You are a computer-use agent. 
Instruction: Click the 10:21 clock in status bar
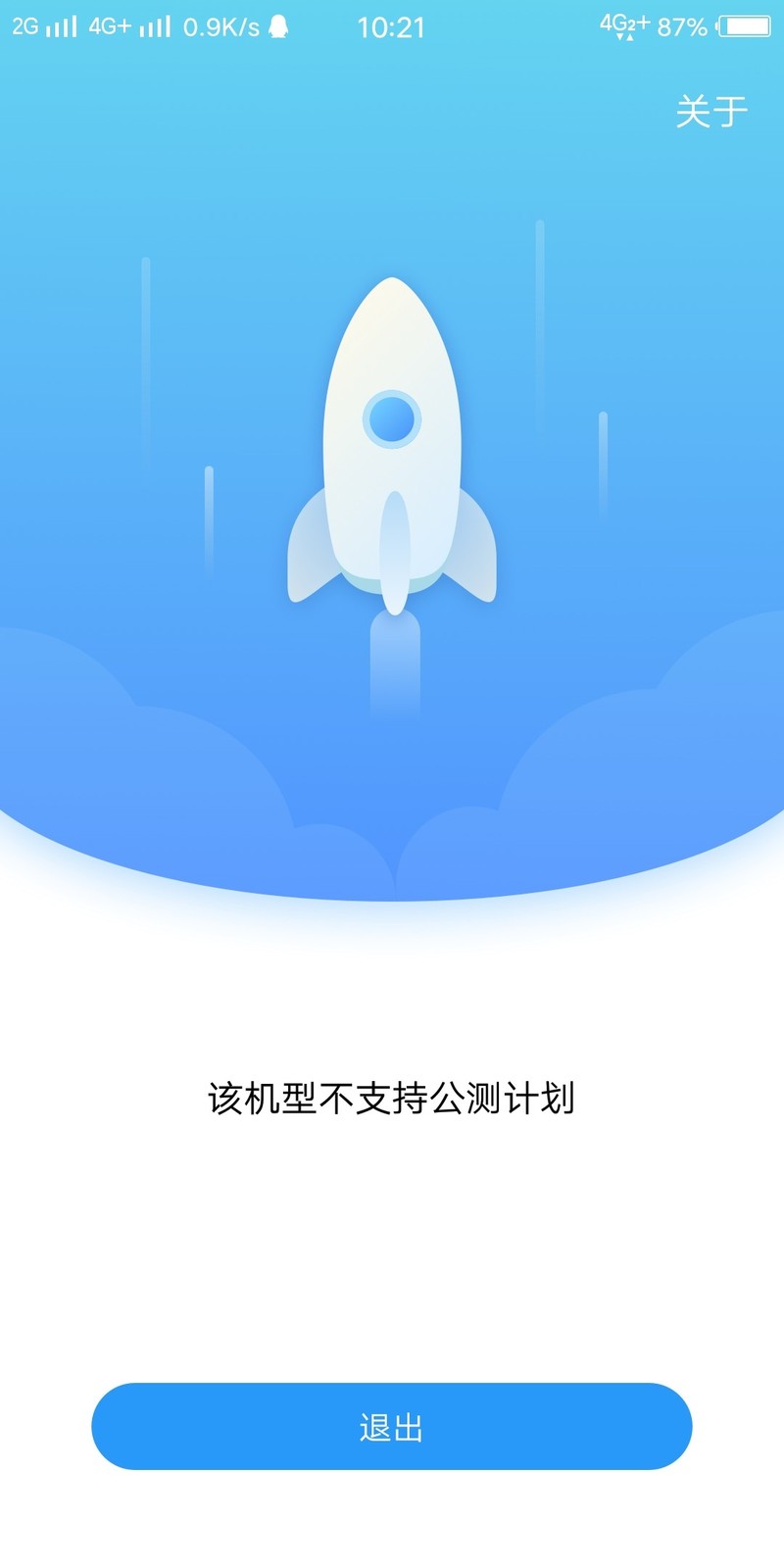click(392, 26)
